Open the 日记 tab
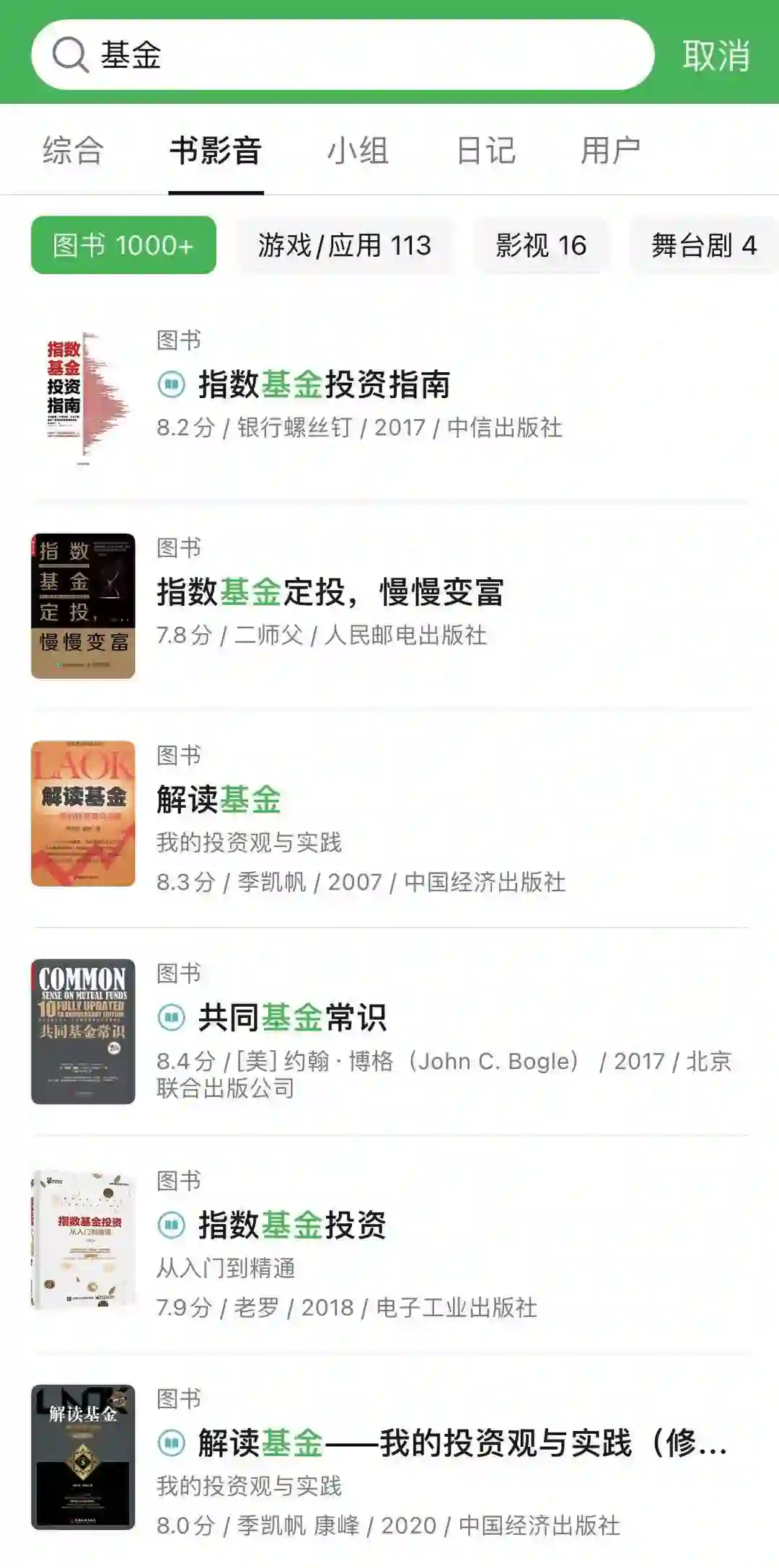 point(485,151)
